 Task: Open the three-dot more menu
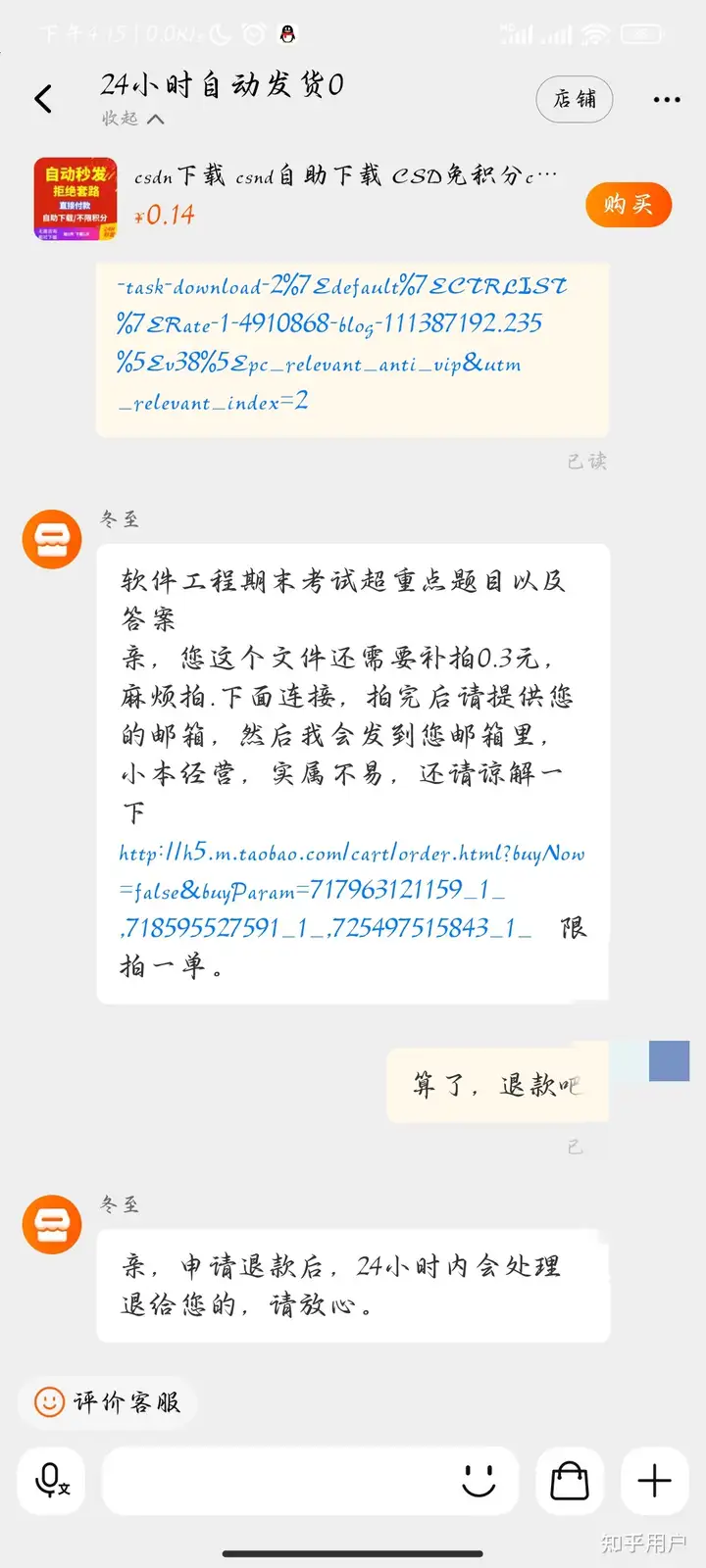pyautogui.click(x=666, y=99)
